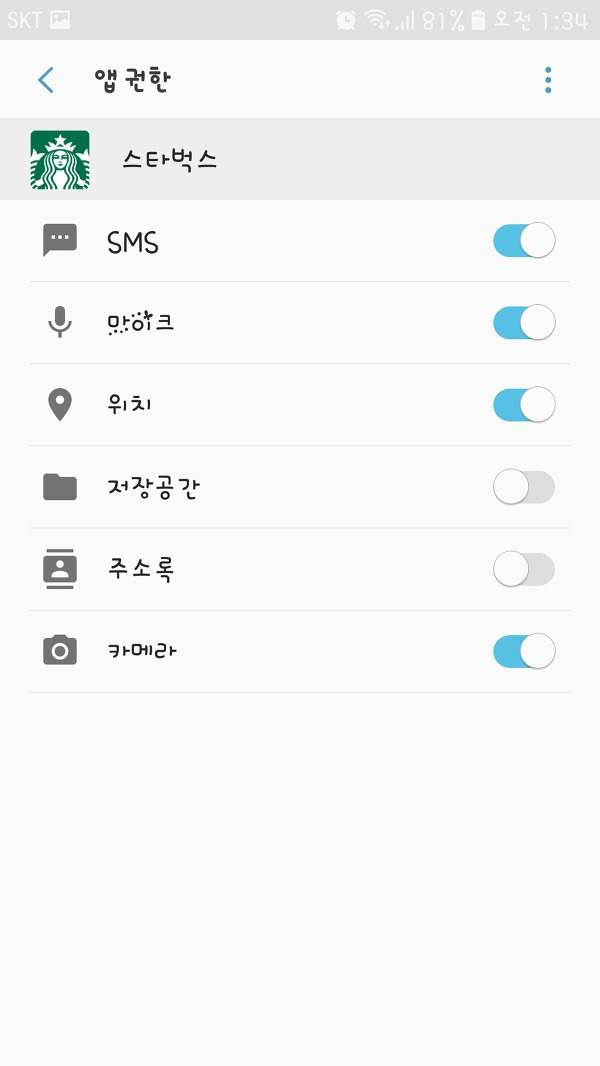Image resolution: width=600 pixels, height=1066 pixels.
Task: Open the overflow menu with three dots
Action: pos(548,80)
